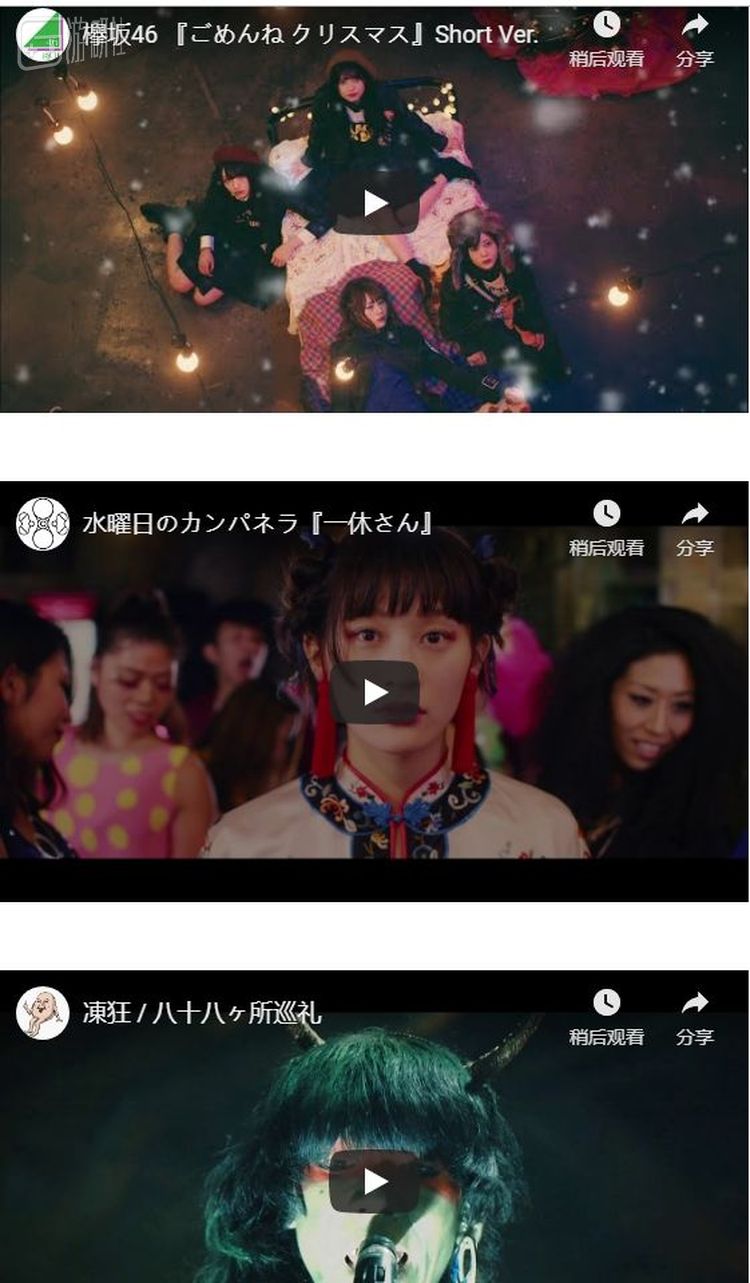Play the 水曜日のカンパネラ 一休さん video
The width and height of the screenshot is (750, 1283).
coord(375,692)
